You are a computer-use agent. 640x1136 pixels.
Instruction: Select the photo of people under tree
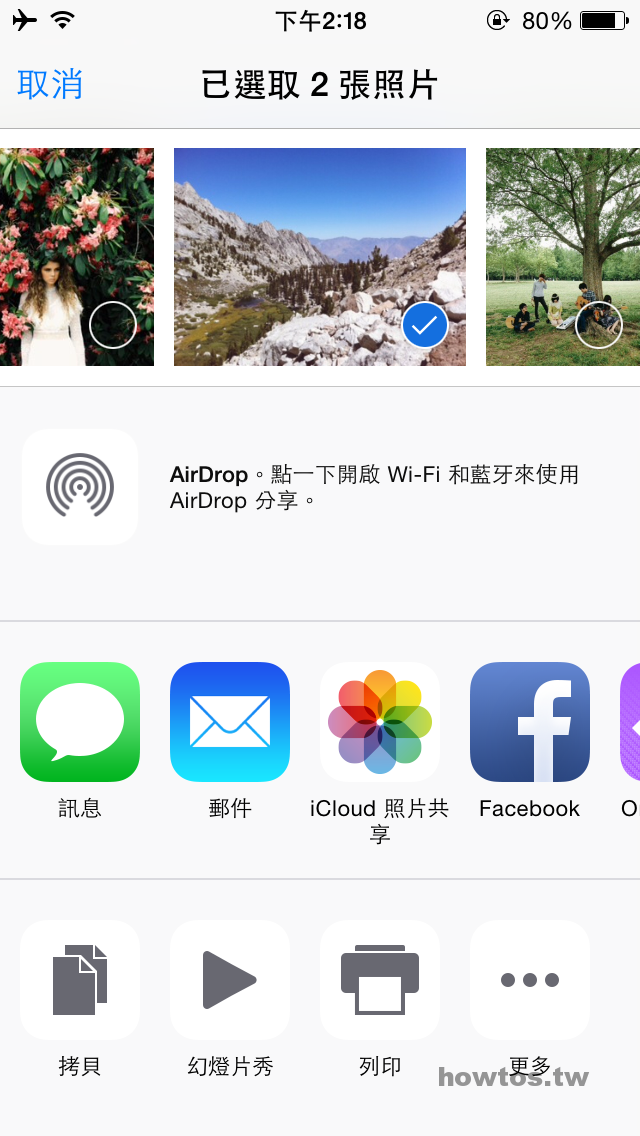562,257
